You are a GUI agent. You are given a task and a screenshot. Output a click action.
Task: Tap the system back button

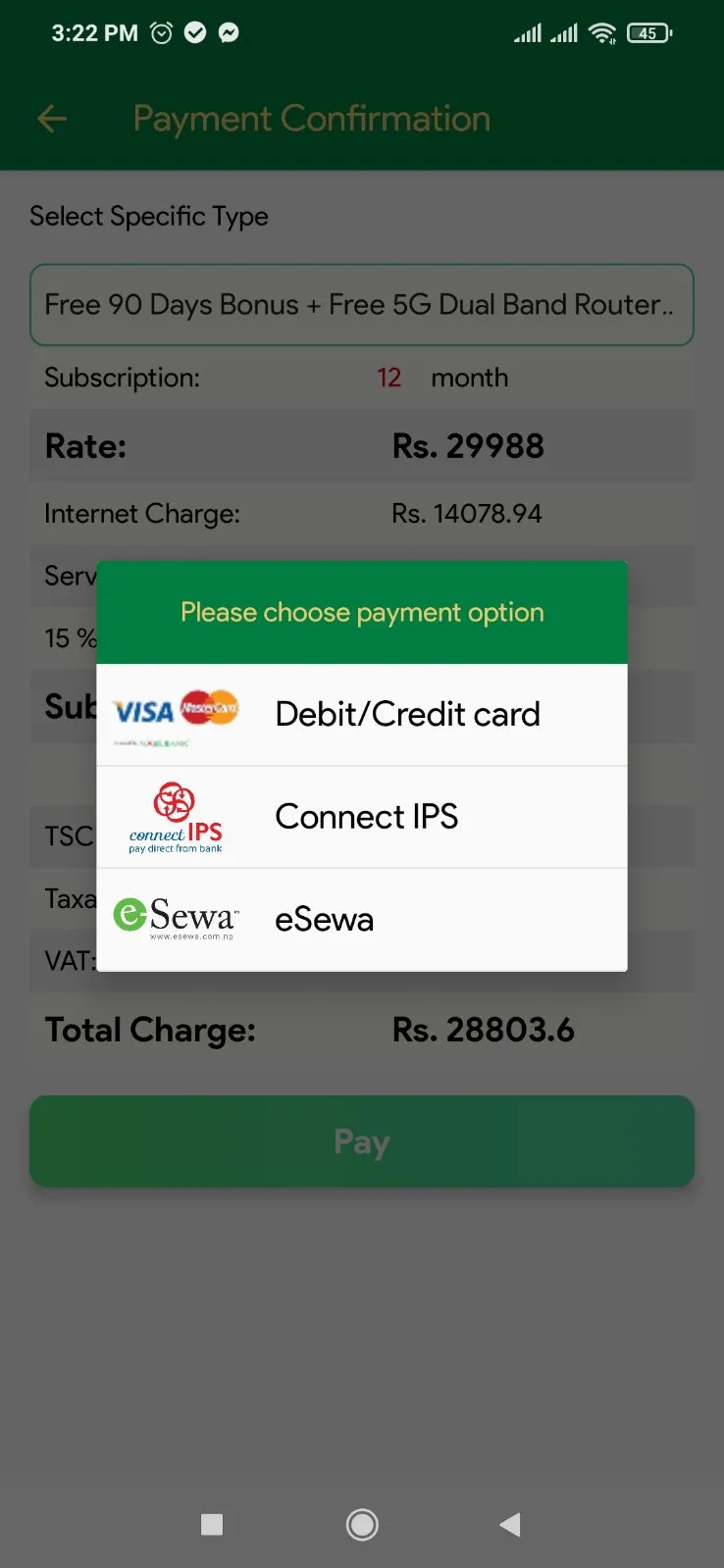click(x=510, y=1524)
